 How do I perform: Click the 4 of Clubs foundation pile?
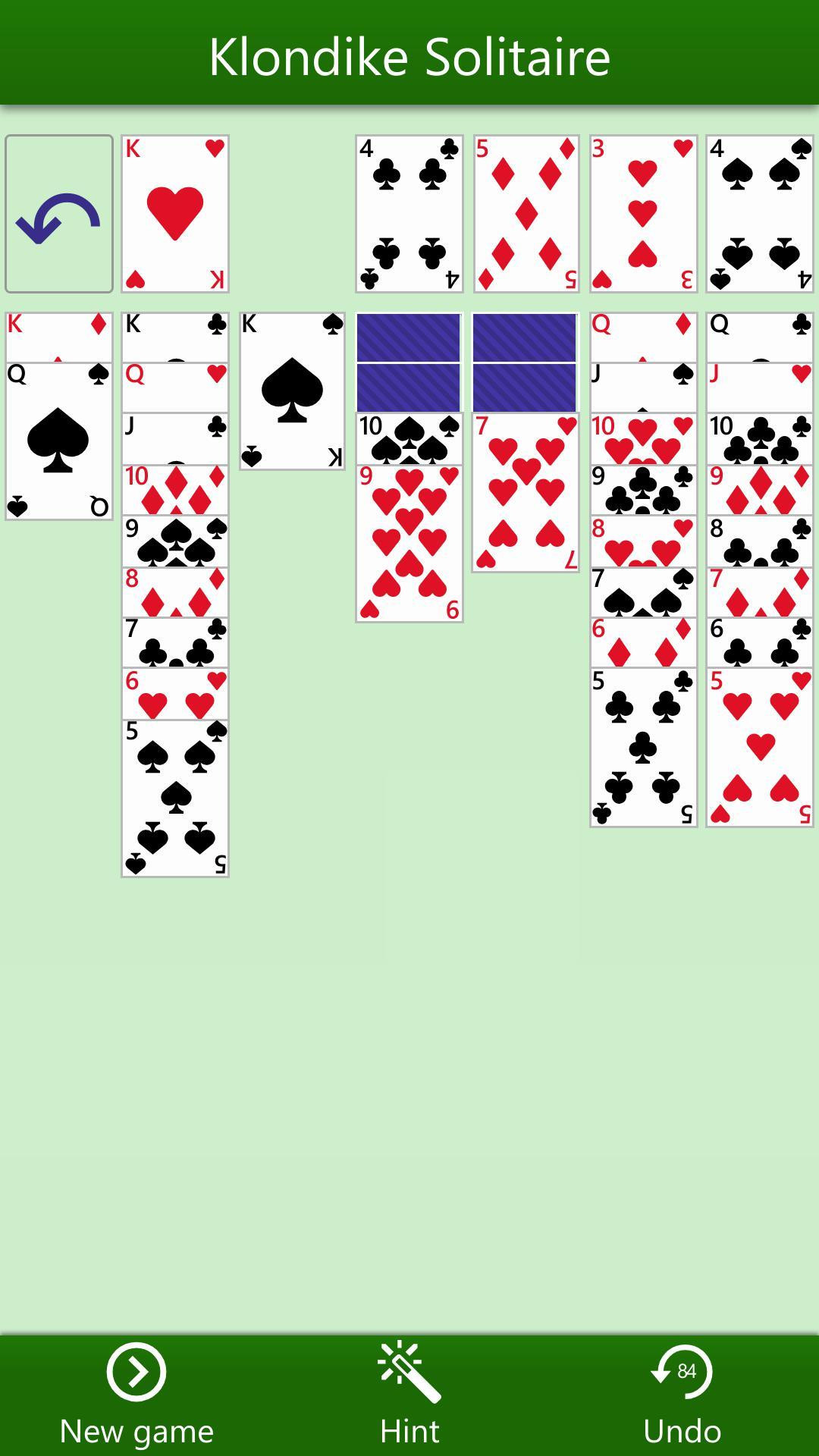(409, 212)
